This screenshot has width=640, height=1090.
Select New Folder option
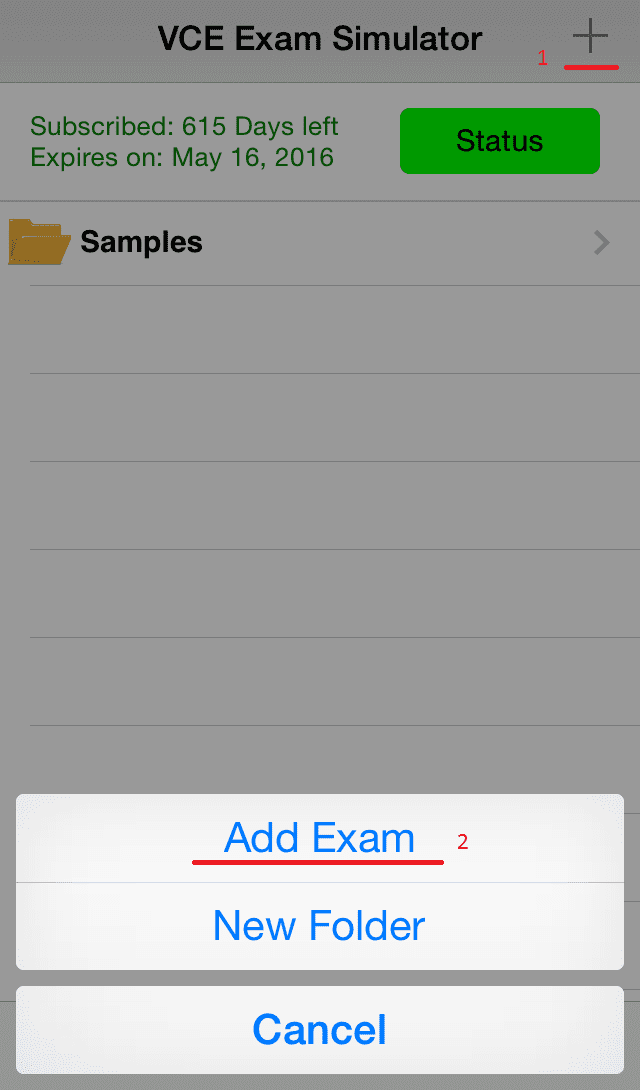click(x=320, y=927)
